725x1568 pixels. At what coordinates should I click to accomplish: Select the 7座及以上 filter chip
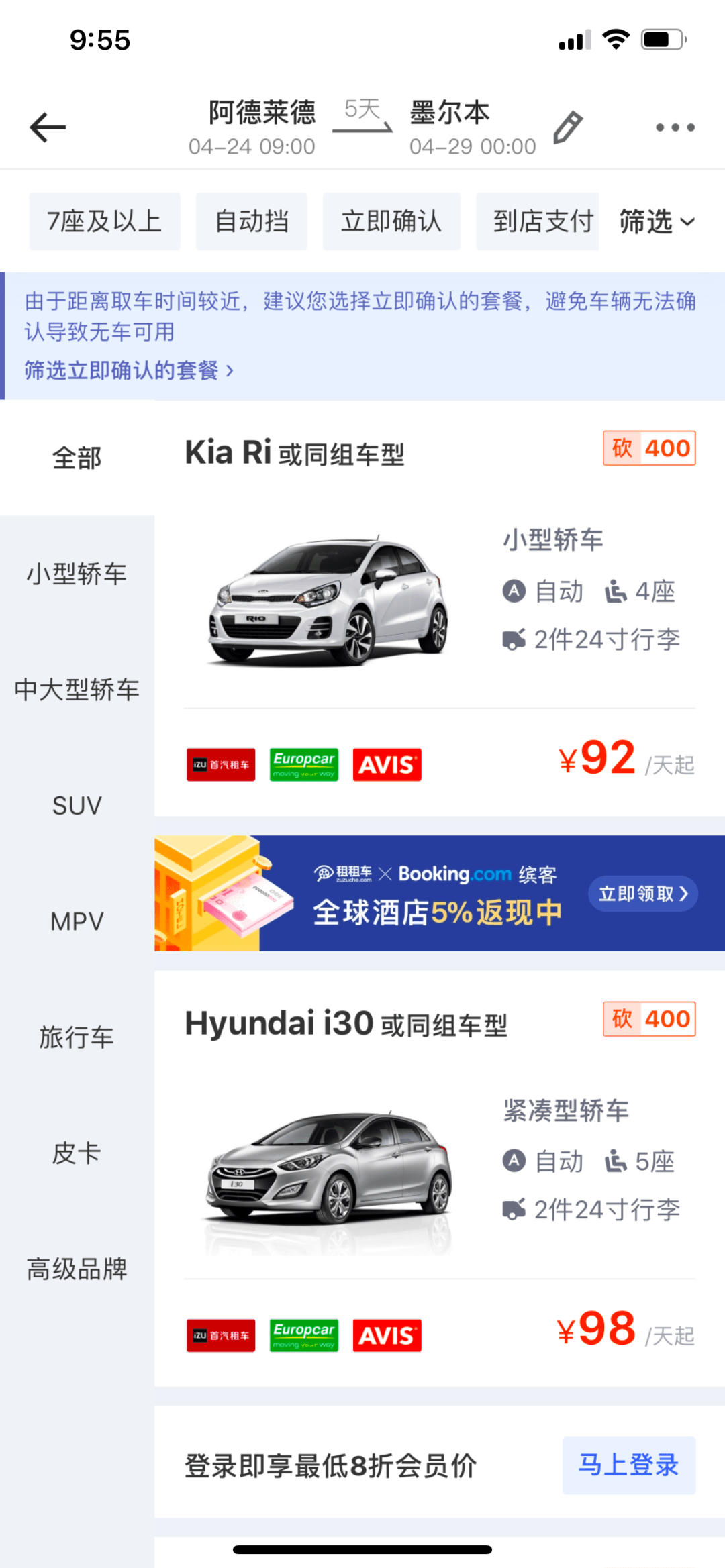tap(105, 221)
